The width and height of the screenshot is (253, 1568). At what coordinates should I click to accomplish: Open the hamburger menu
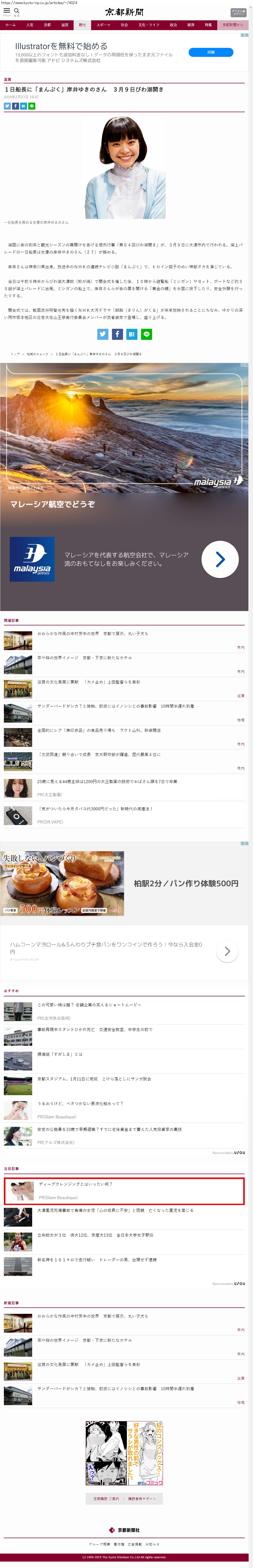7,11
